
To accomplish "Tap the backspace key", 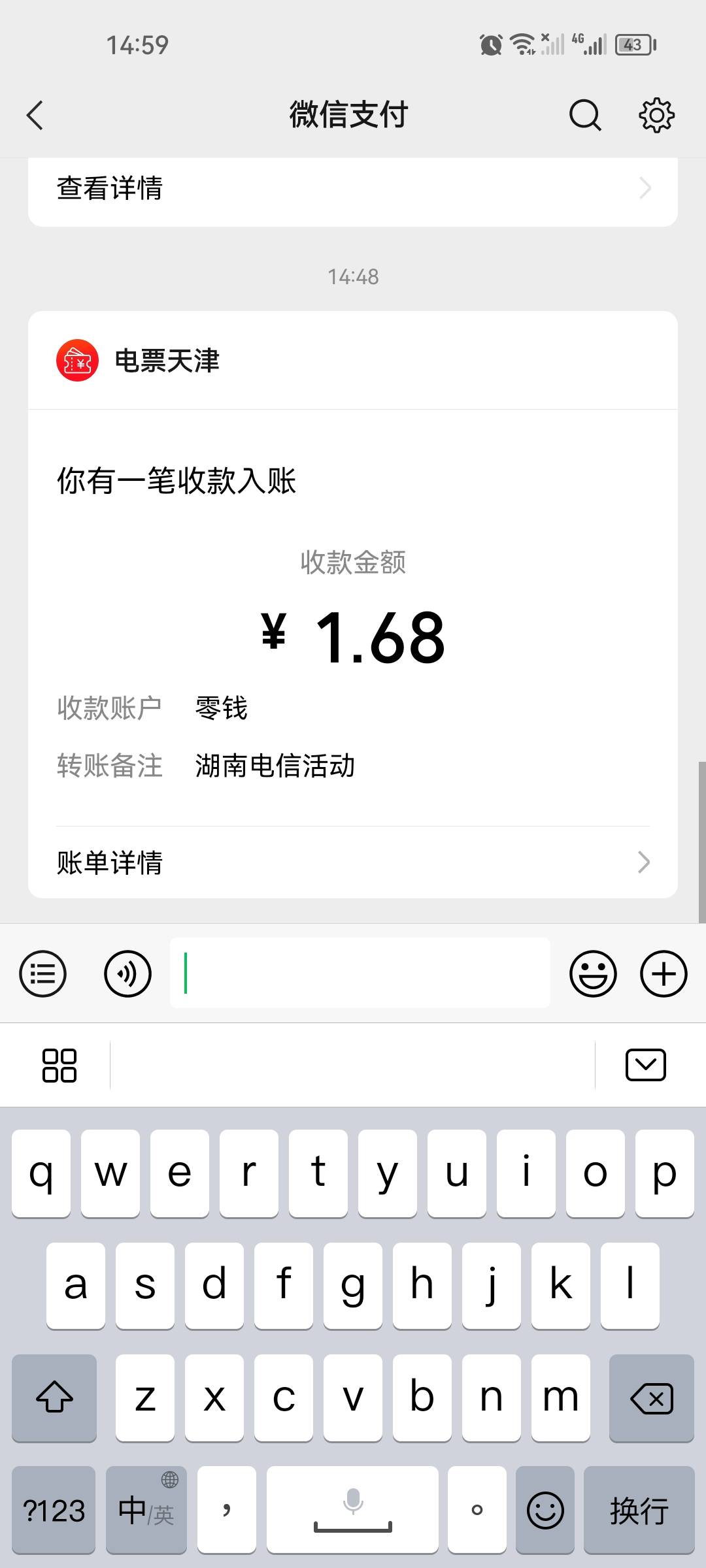I will (651, 1397).
